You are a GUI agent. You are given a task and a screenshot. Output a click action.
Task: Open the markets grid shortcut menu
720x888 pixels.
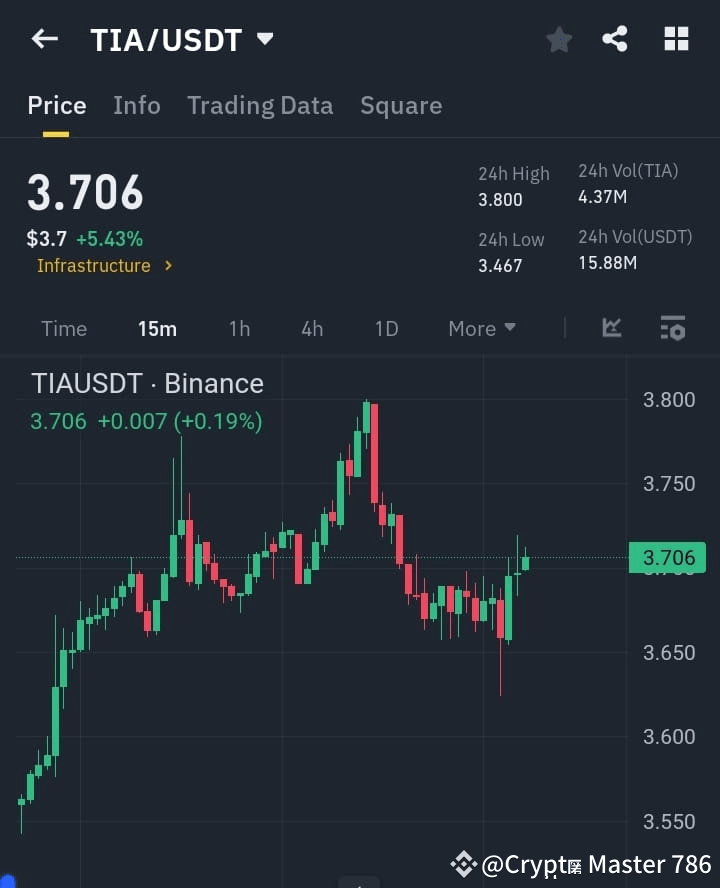click(x=676, y=39)
